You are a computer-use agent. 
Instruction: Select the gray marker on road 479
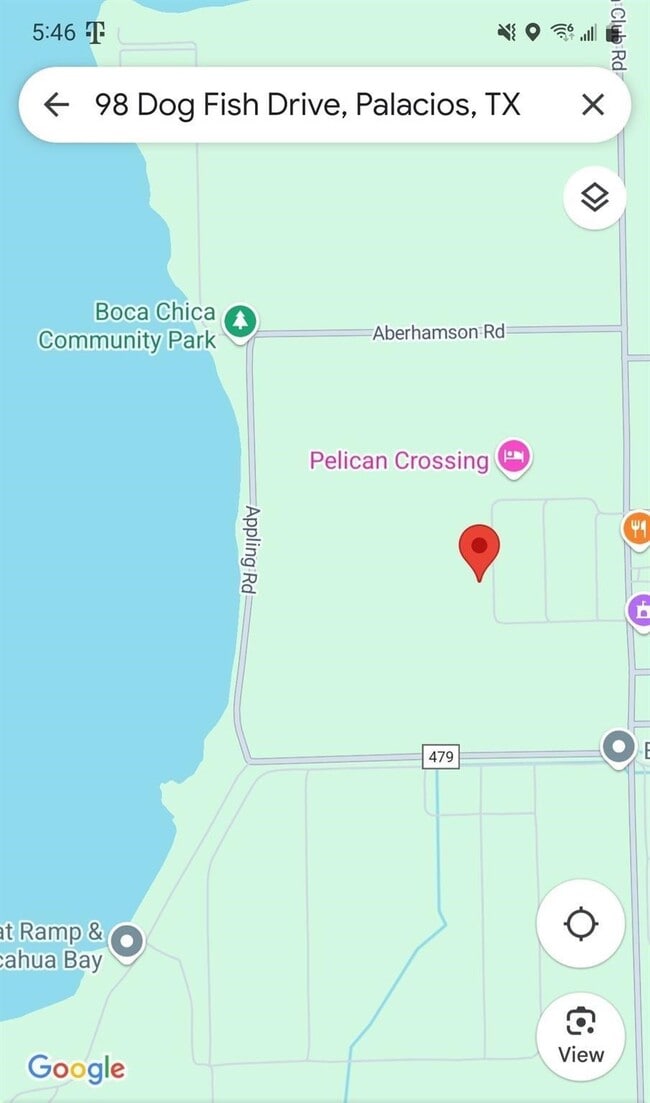[618, 747]
